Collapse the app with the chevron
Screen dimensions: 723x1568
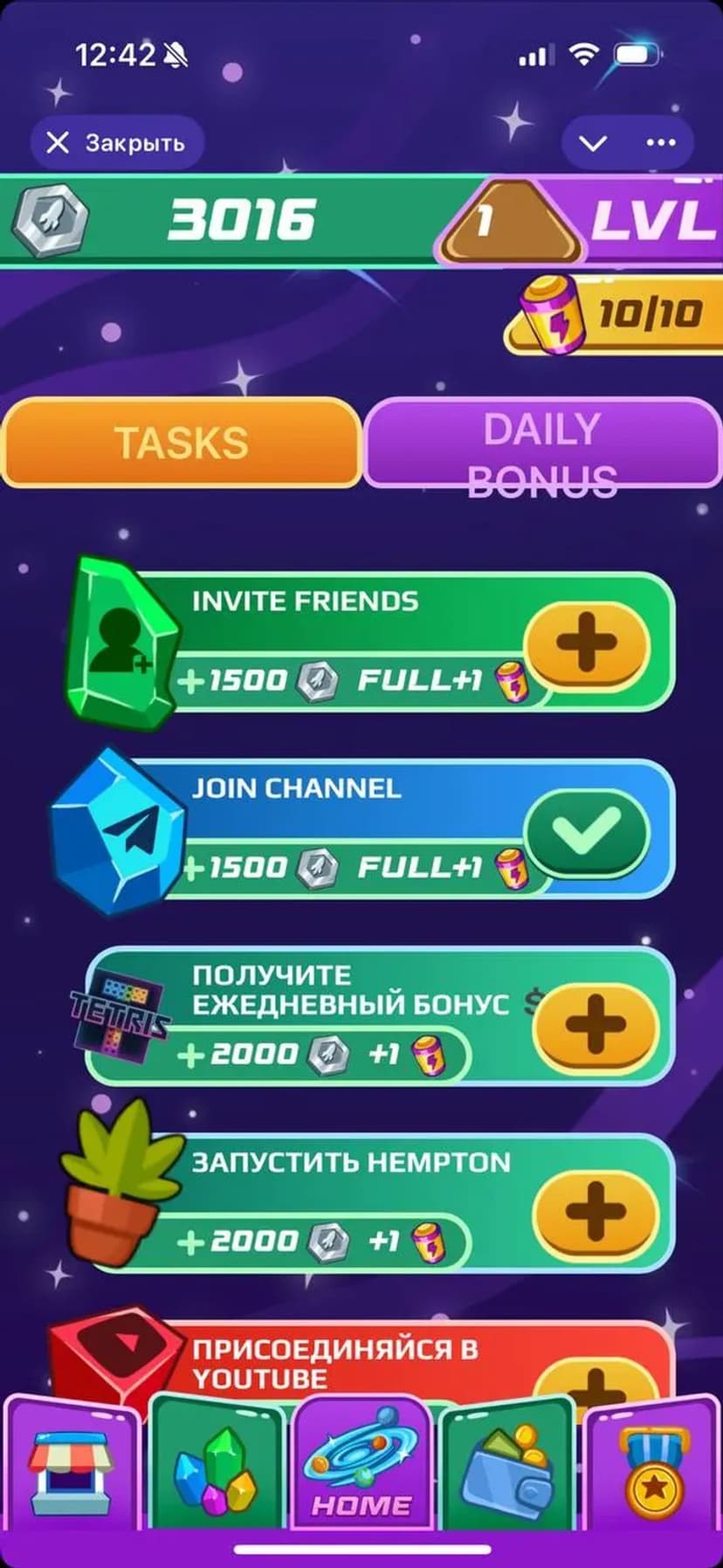(x=593, y=142)
